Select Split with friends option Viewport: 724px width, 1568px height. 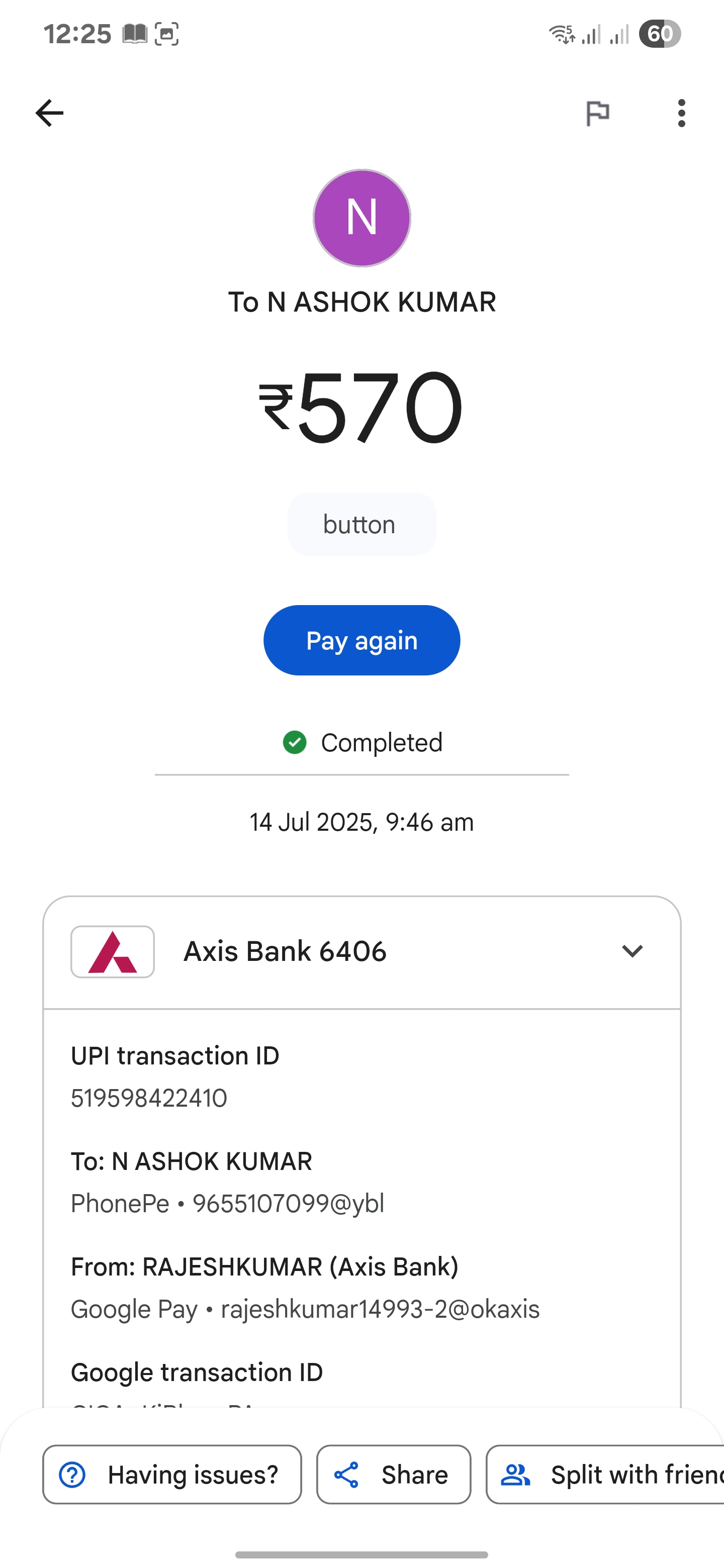(605, 1474)
